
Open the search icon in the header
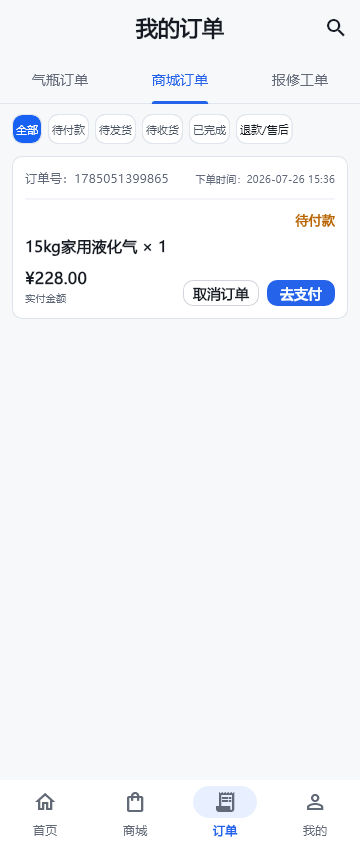point(336,28)
